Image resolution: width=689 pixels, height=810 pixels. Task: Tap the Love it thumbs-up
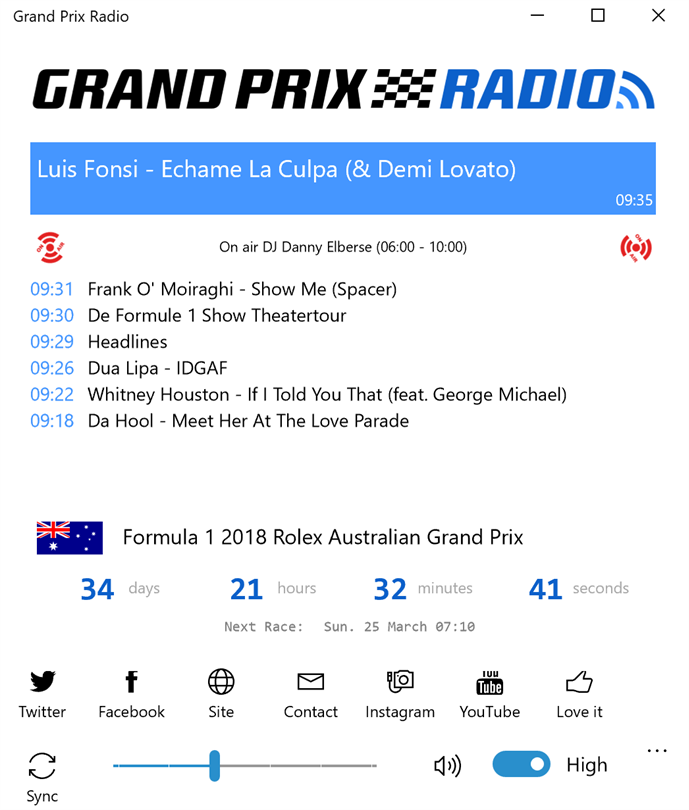click(x=579, y=693)
